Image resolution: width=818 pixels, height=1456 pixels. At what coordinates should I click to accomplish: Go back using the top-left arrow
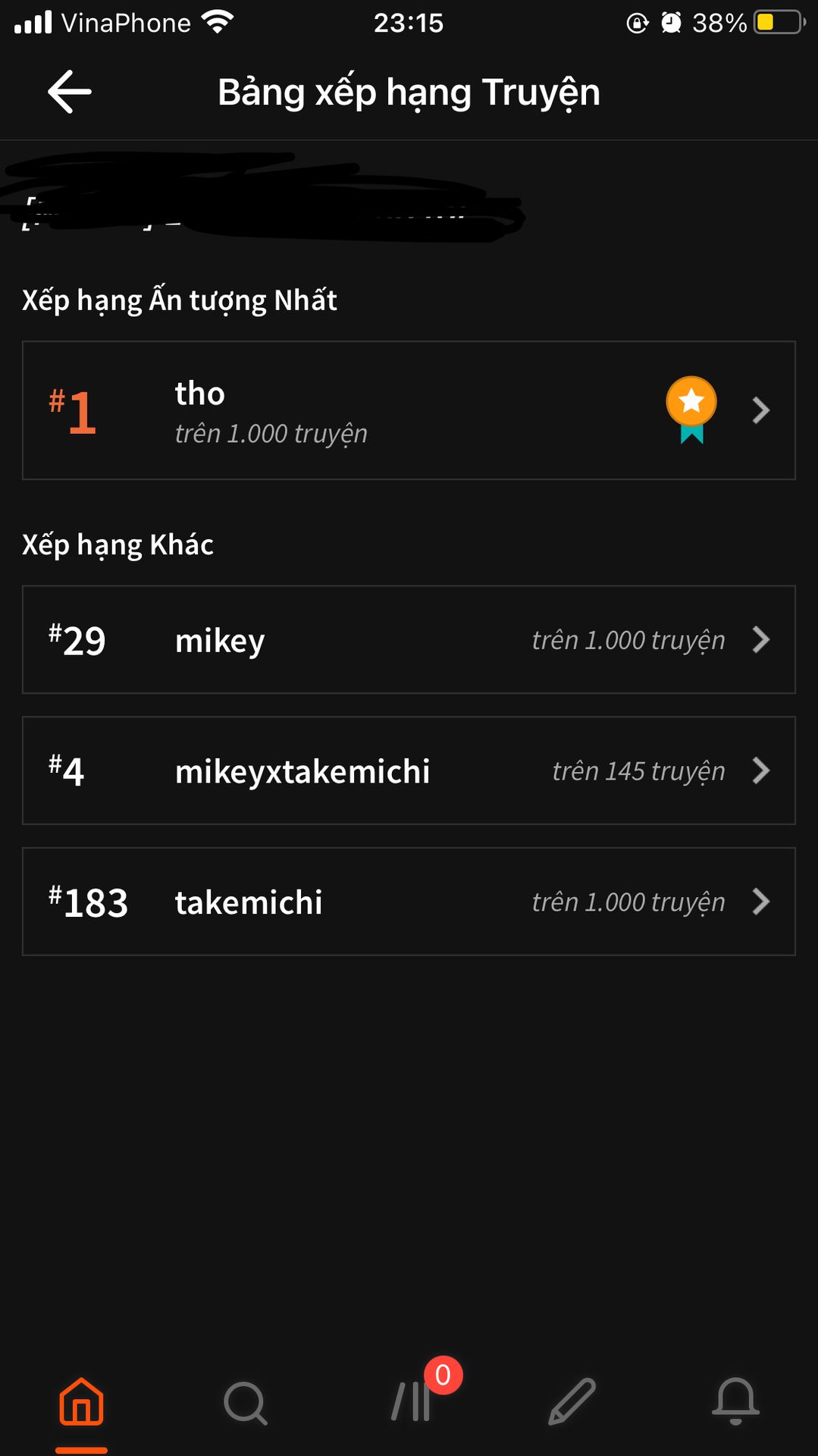[70, 93]
